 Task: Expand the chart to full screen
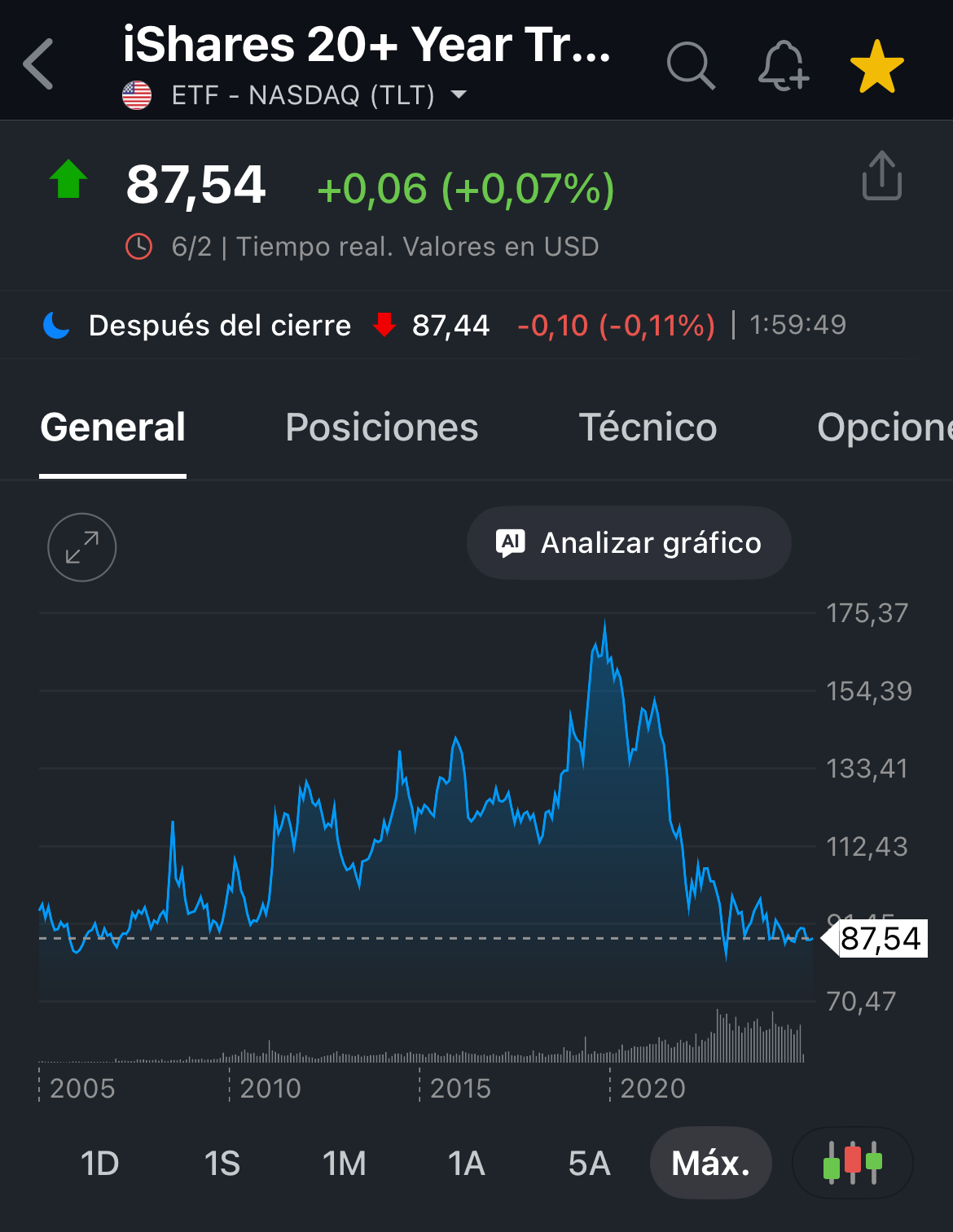[82, 547]
